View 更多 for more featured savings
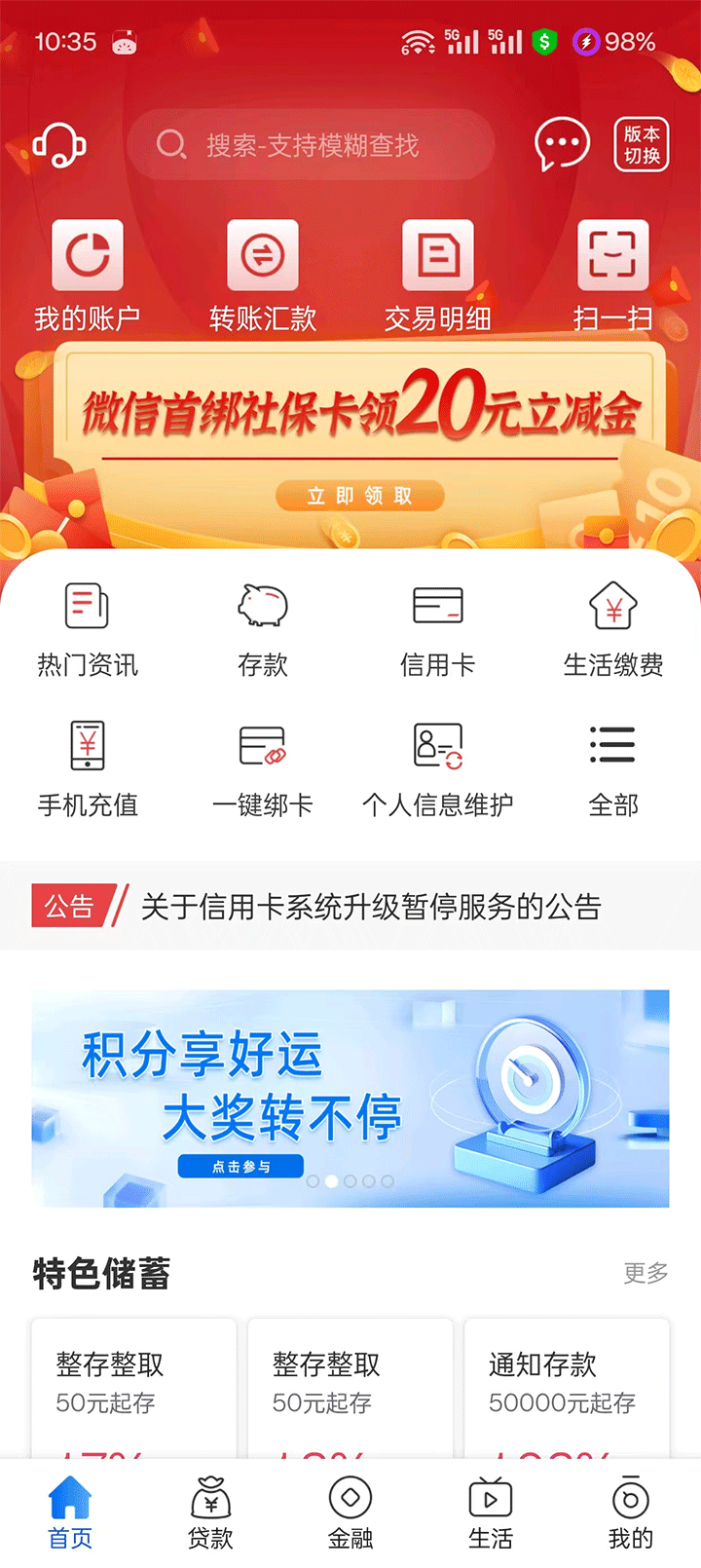Viewport: 701px width, 1568px height. tap(646, 1273)
